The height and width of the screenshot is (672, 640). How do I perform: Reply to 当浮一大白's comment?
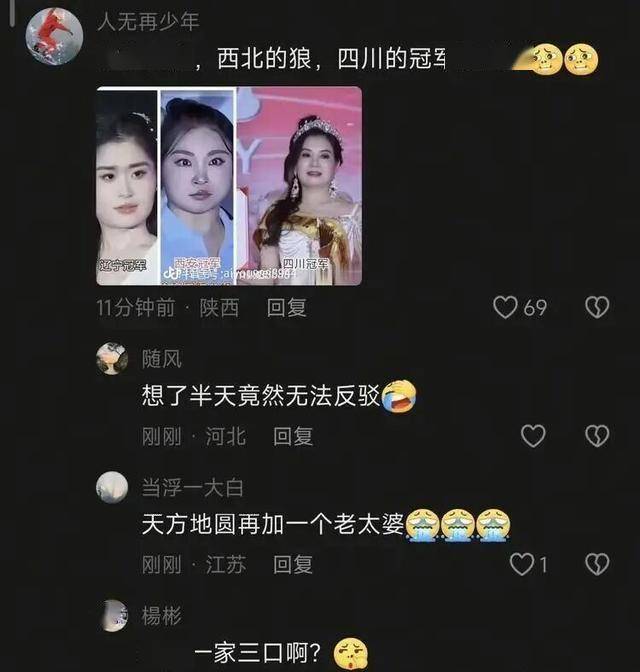click(293, 565)
